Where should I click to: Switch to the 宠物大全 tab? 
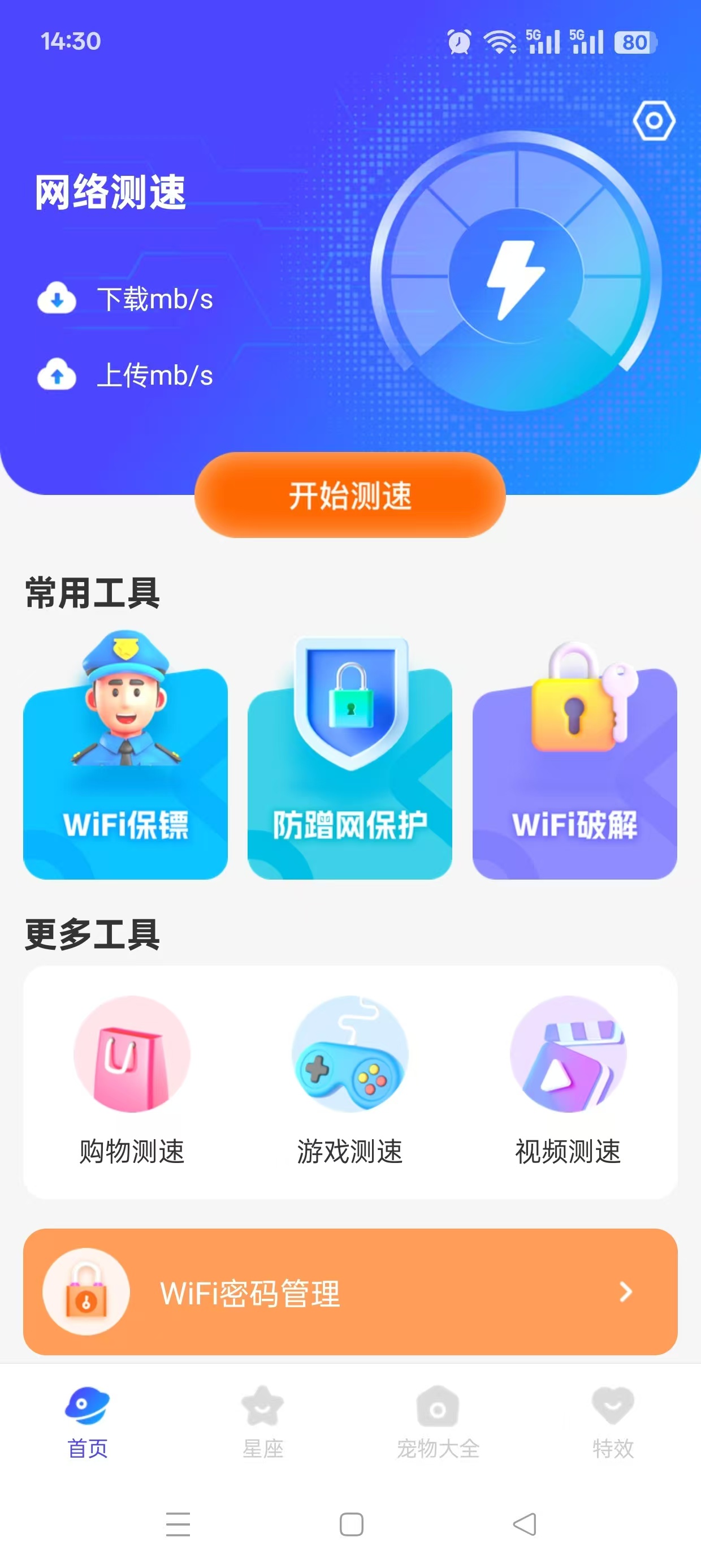(x=438, y=1422)
